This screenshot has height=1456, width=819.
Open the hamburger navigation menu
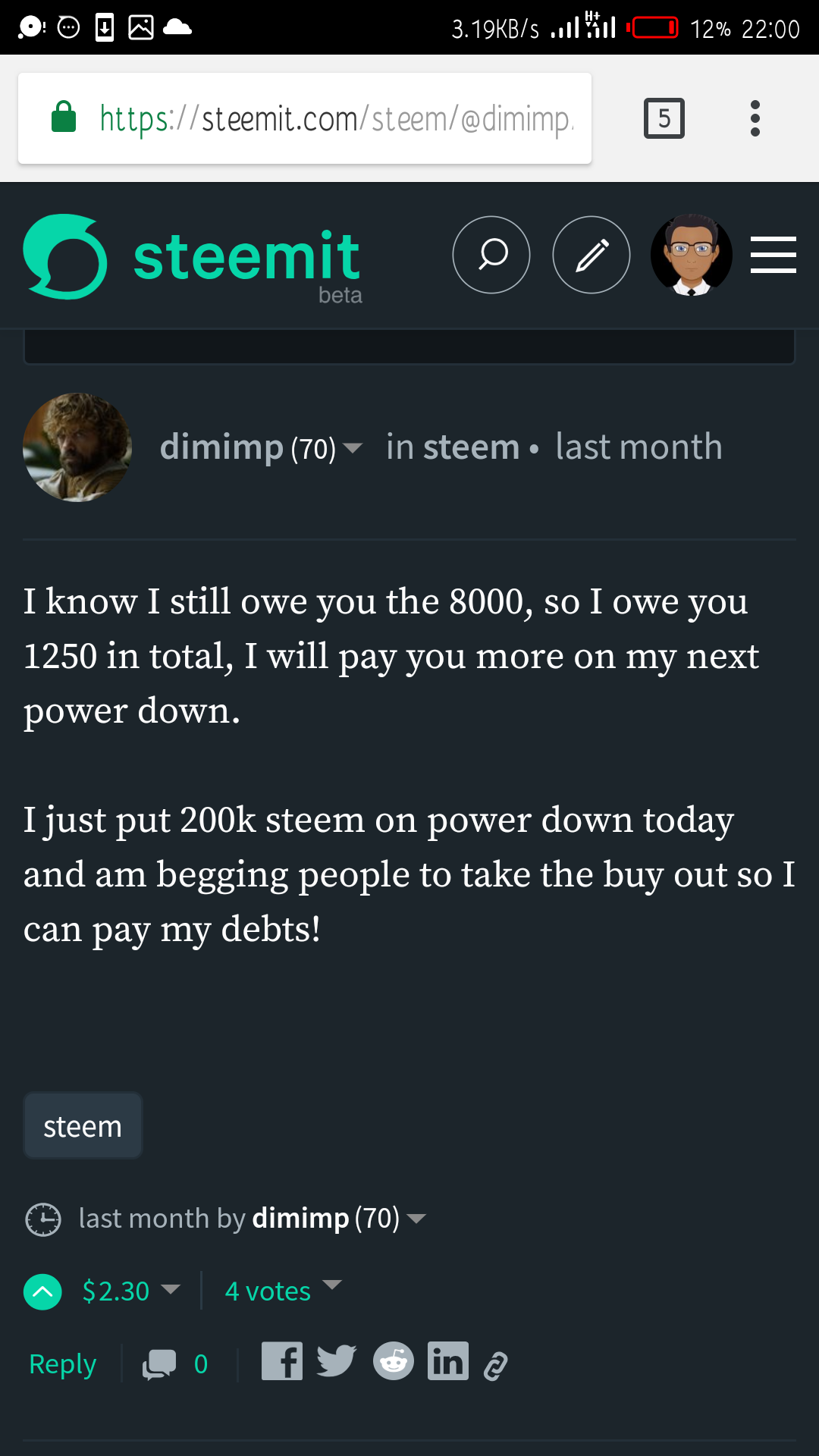tap(773, 255)
